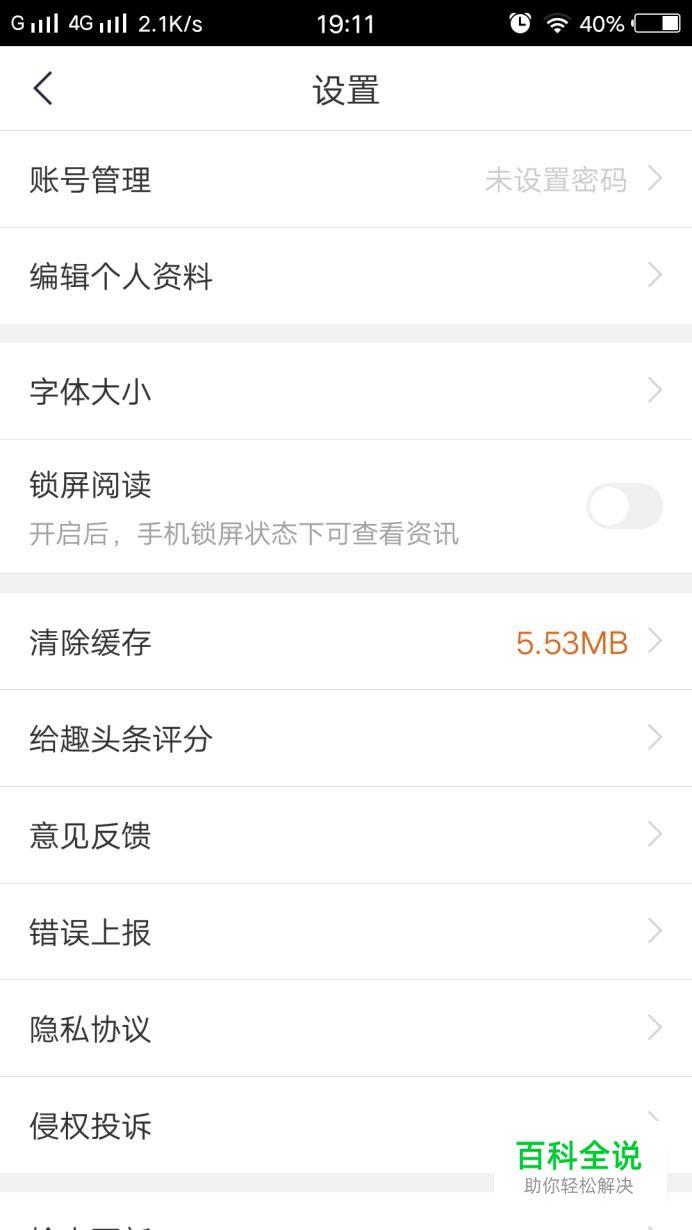This screenshot has height=1230, width=692.
Task: Open 侵权投诉 infringement complaint
Action: click(250, 1126)
